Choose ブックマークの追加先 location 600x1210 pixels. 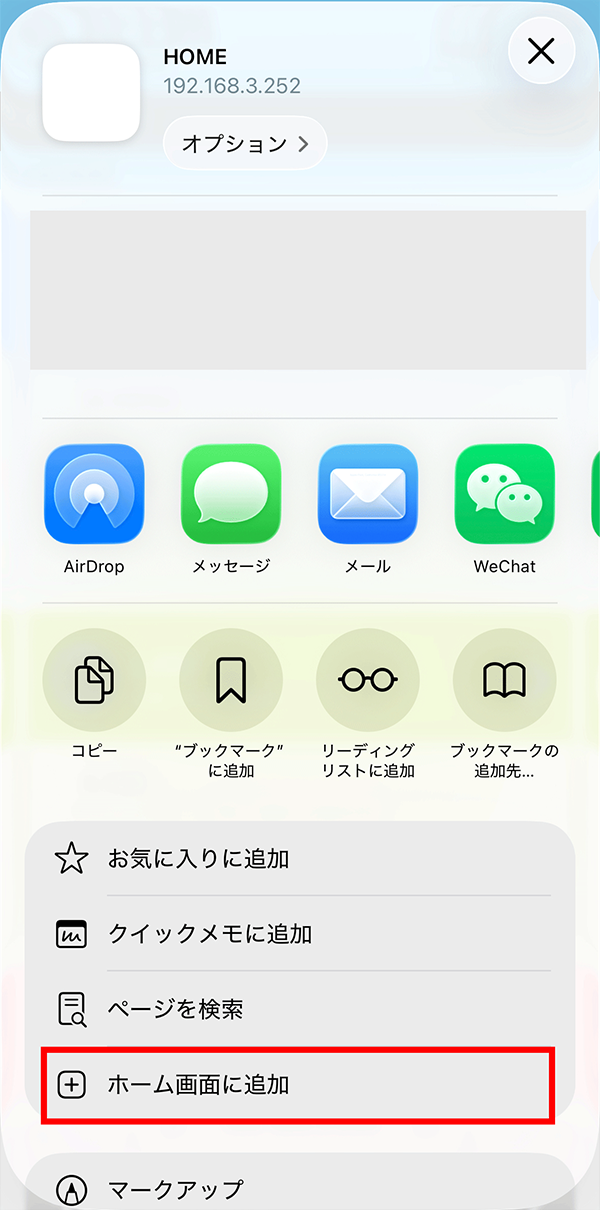point(504,680)
